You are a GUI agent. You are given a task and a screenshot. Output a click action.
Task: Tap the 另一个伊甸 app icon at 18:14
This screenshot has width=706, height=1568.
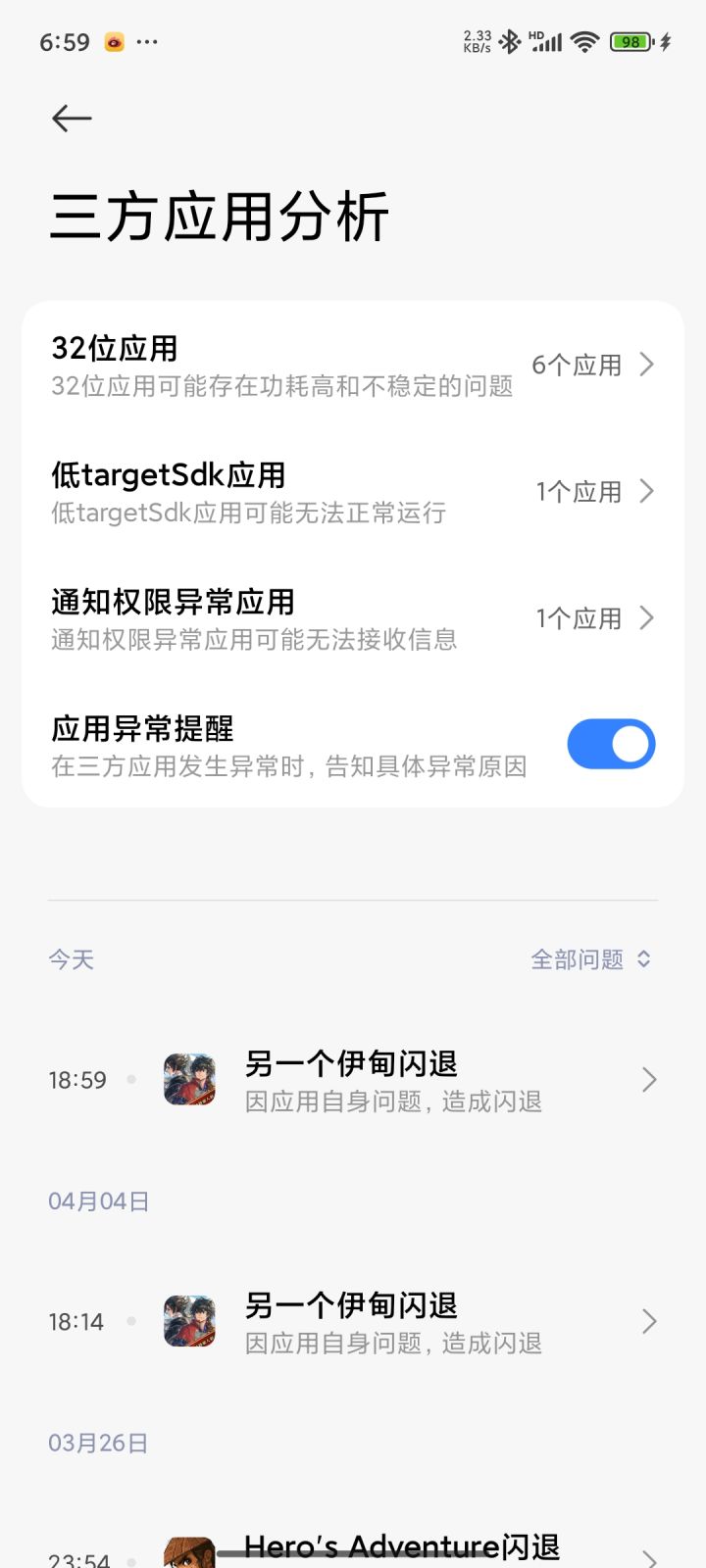(x=189, y=1321)
